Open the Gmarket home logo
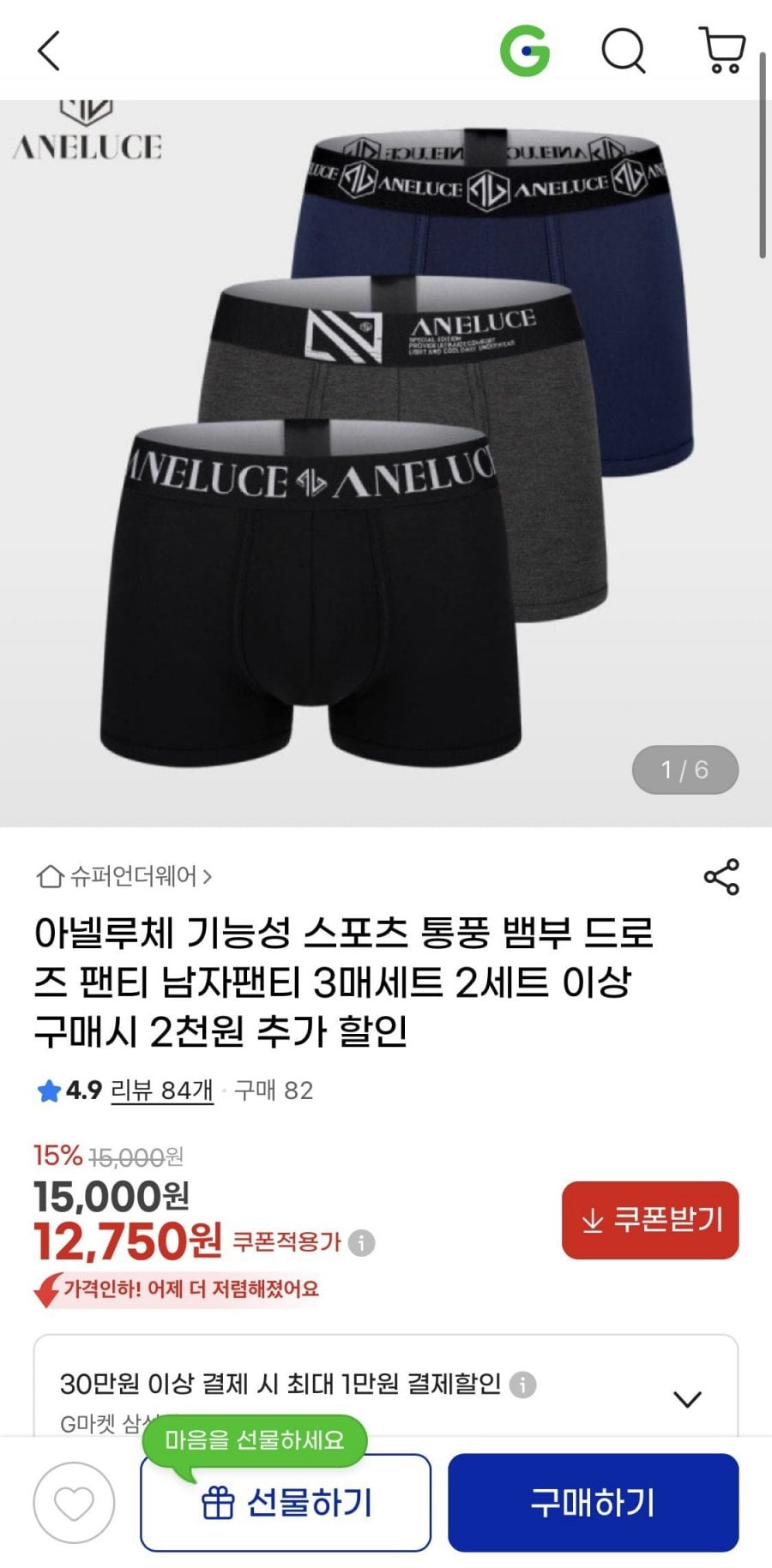 click(x=524, y=51)
